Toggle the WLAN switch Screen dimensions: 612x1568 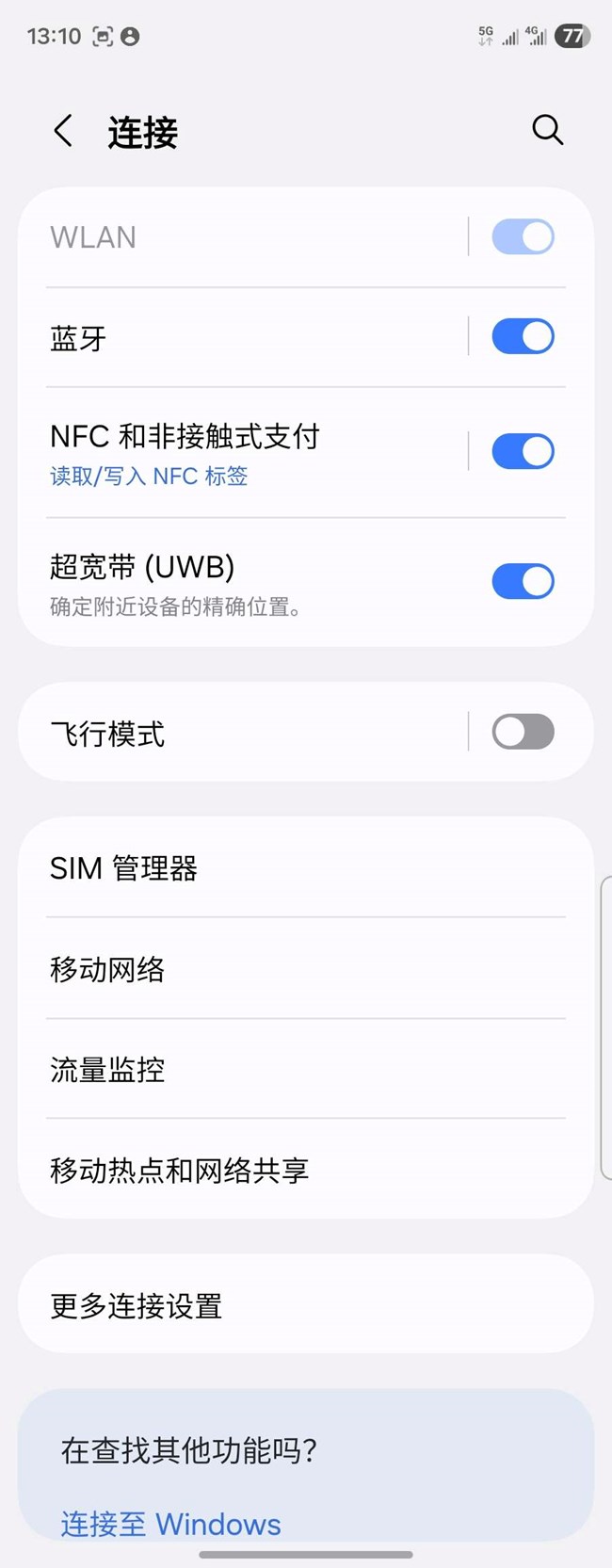pos(523,237)
